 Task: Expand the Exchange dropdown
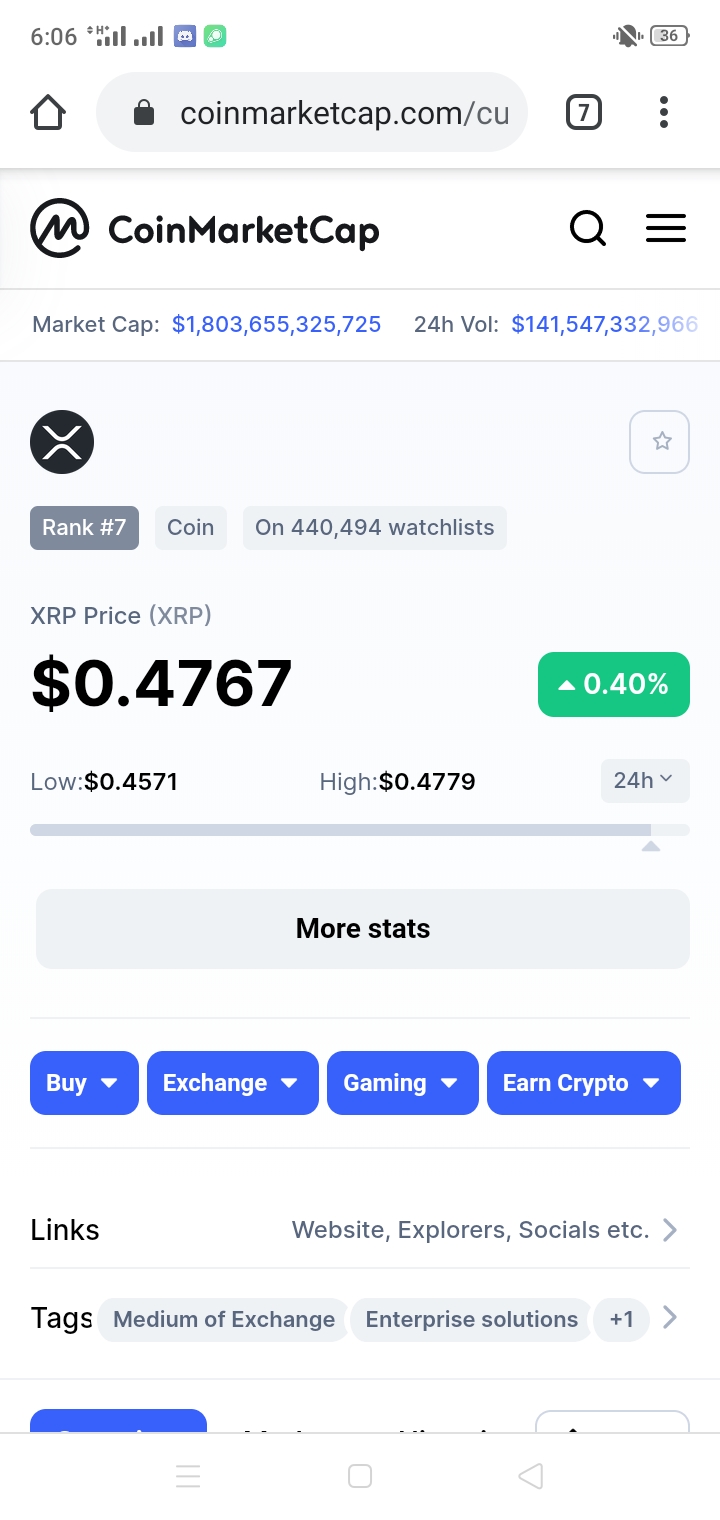click(232, 1083)
